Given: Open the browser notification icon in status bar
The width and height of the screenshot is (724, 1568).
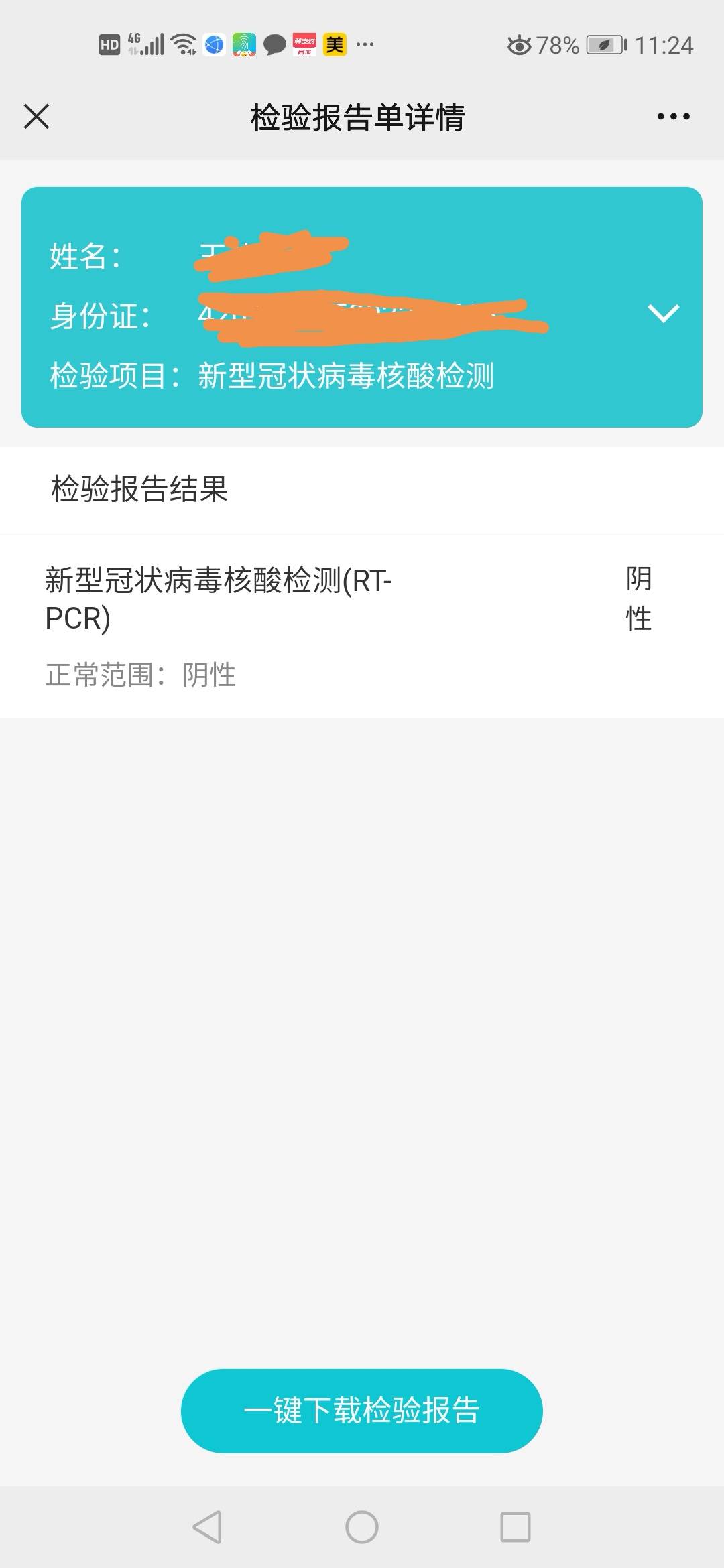Looking at the screenshot, I should [x=215, y=44].
